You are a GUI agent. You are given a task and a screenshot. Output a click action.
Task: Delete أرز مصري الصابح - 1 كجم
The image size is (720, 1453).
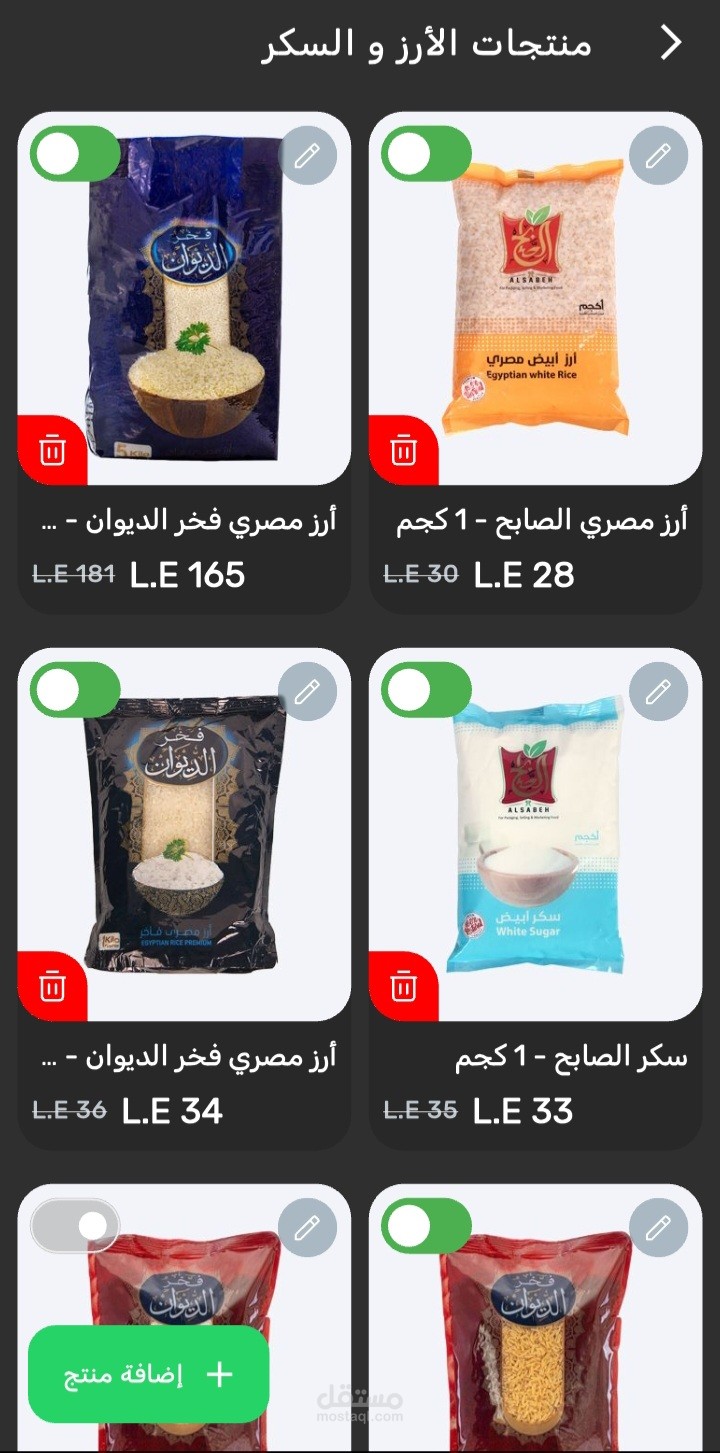pyautogui.click(x=403, y=450)
